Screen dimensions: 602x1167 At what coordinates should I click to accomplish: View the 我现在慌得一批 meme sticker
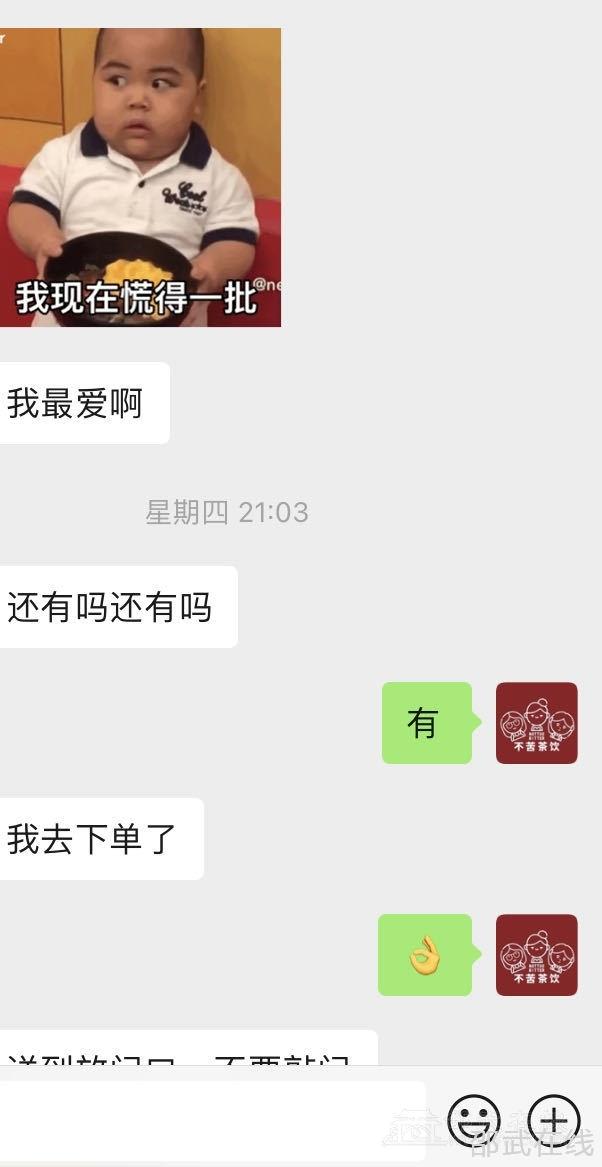pyautogui.click(x=140, y=177)
